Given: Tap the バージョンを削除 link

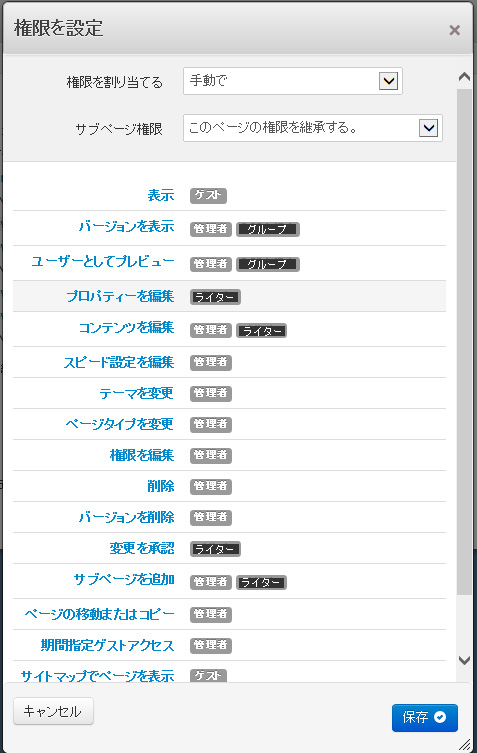Looking at the screenshot, I should coord(126,517).
